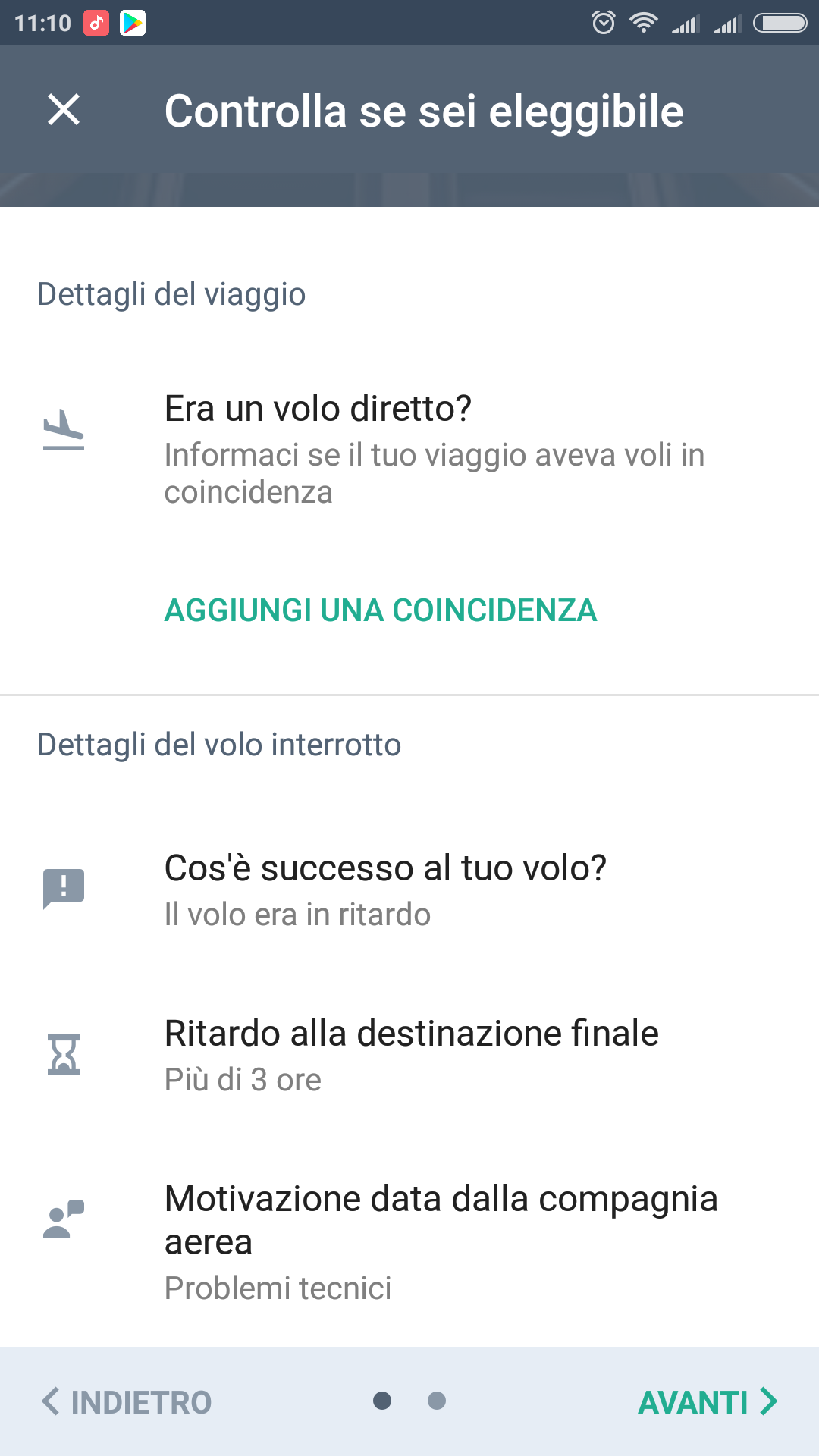The width and height of the screenshot is (819, 1456).
Task: Edit 'Ritardo alla destinazione finale'
Action: 409,1056
